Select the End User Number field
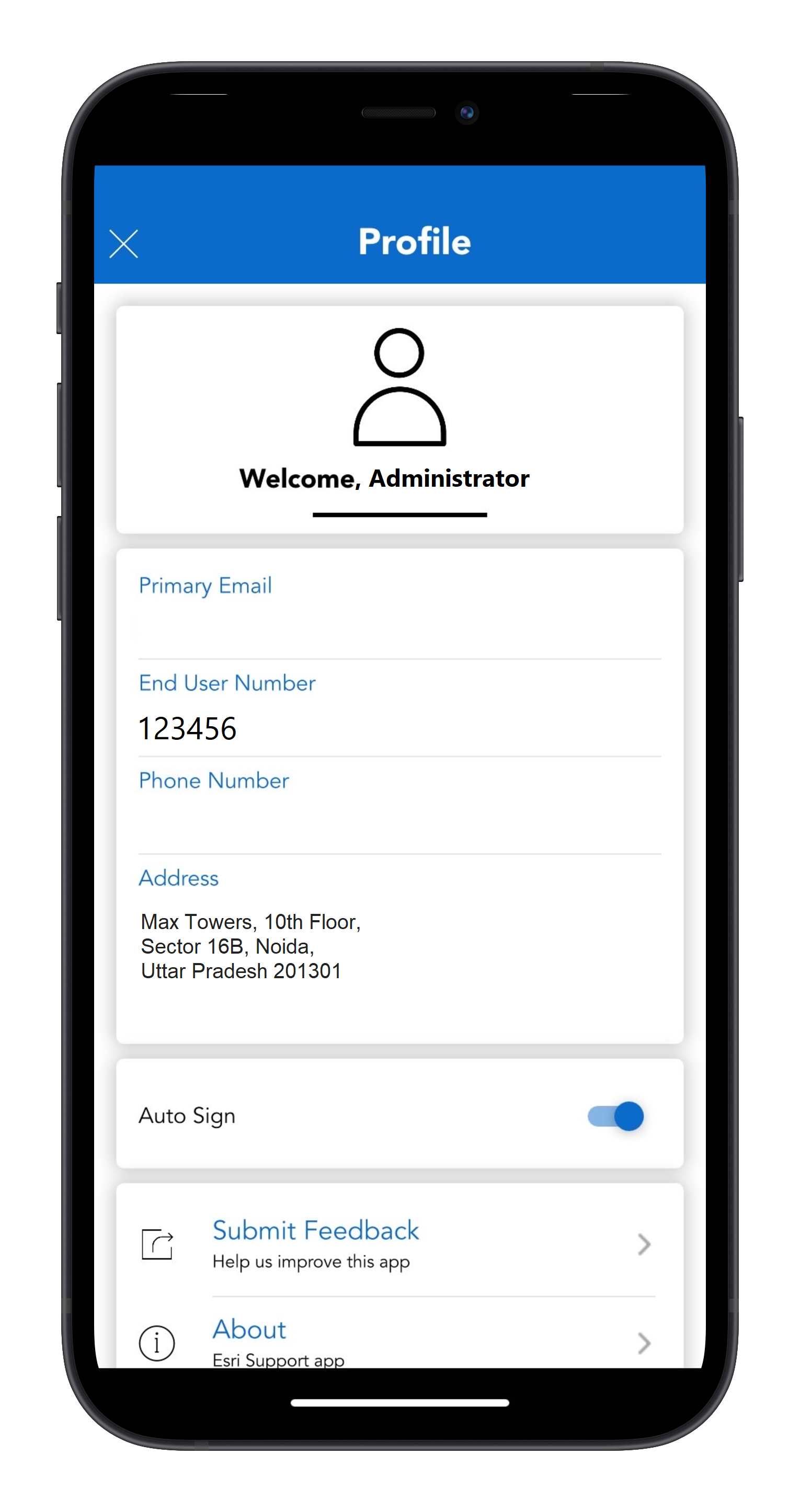Image resolution: width=800 pixels, height=1512 pixels. [x=399, y=728]
